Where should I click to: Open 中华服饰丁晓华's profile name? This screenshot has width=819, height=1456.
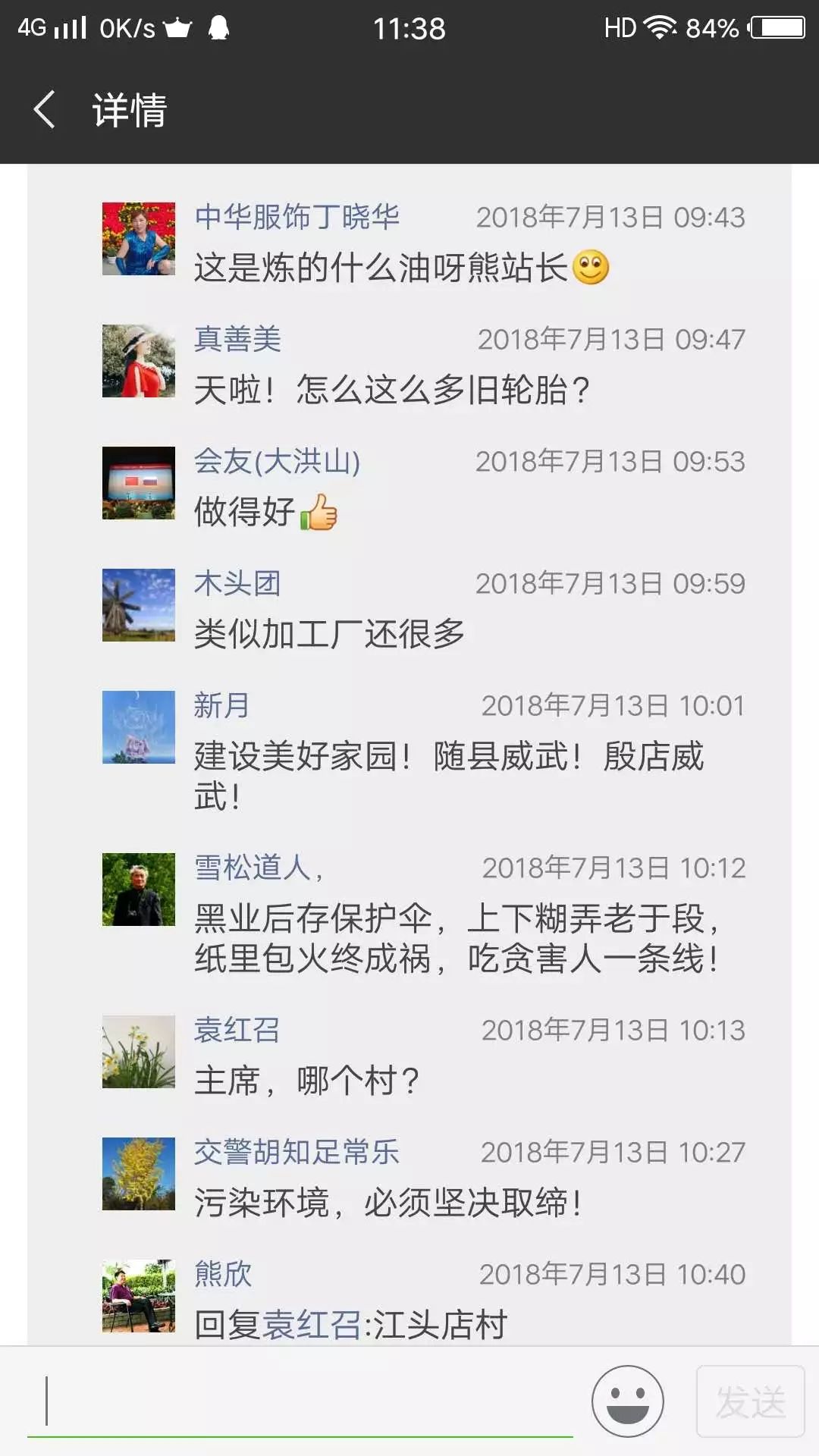297,217
